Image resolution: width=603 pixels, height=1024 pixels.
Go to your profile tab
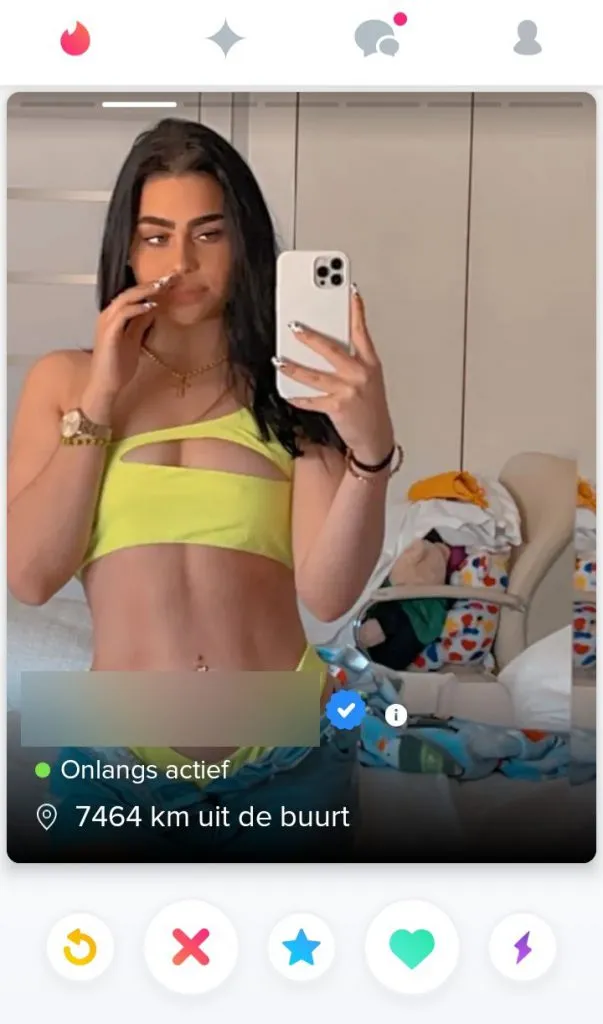[527, 39]
